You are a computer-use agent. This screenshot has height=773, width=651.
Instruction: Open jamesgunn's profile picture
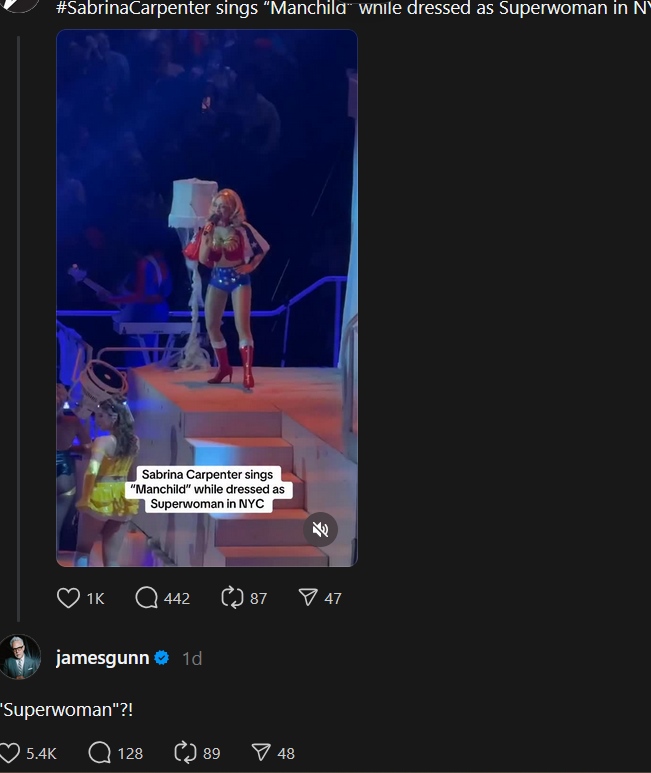click(20, 657)
